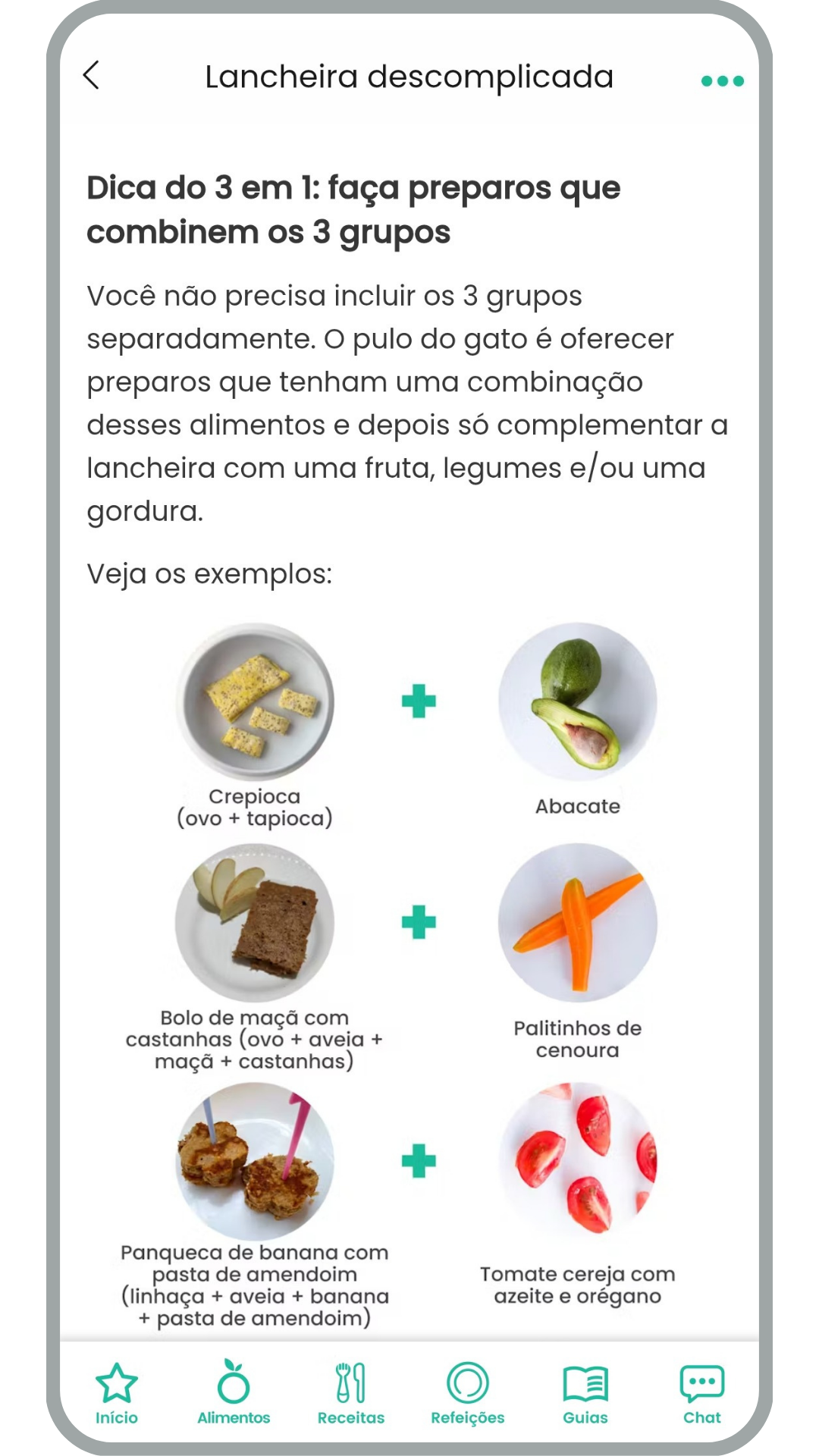Open the Guias book icon
The image size is (819, 1456).
click(585, 1385)
